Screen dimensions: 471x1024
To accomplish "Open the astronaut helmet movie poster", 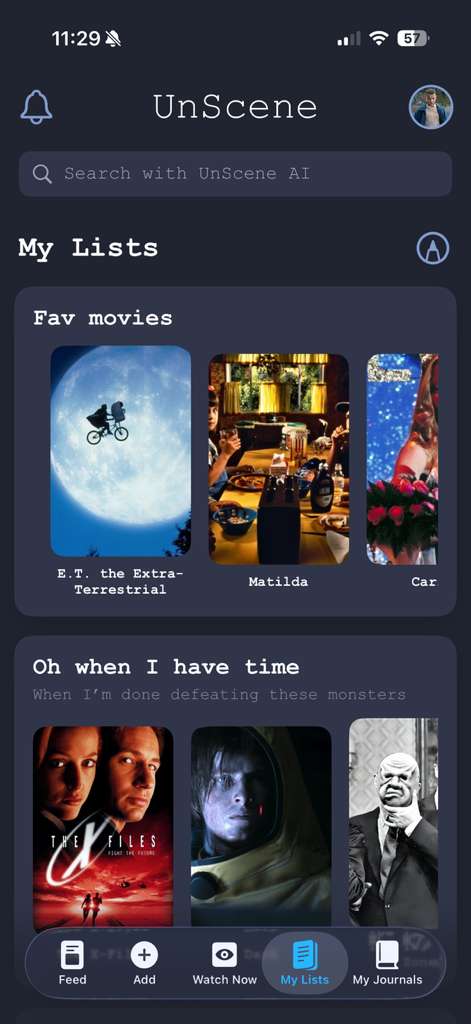I will pyautogui.click(x=261, y=826).
